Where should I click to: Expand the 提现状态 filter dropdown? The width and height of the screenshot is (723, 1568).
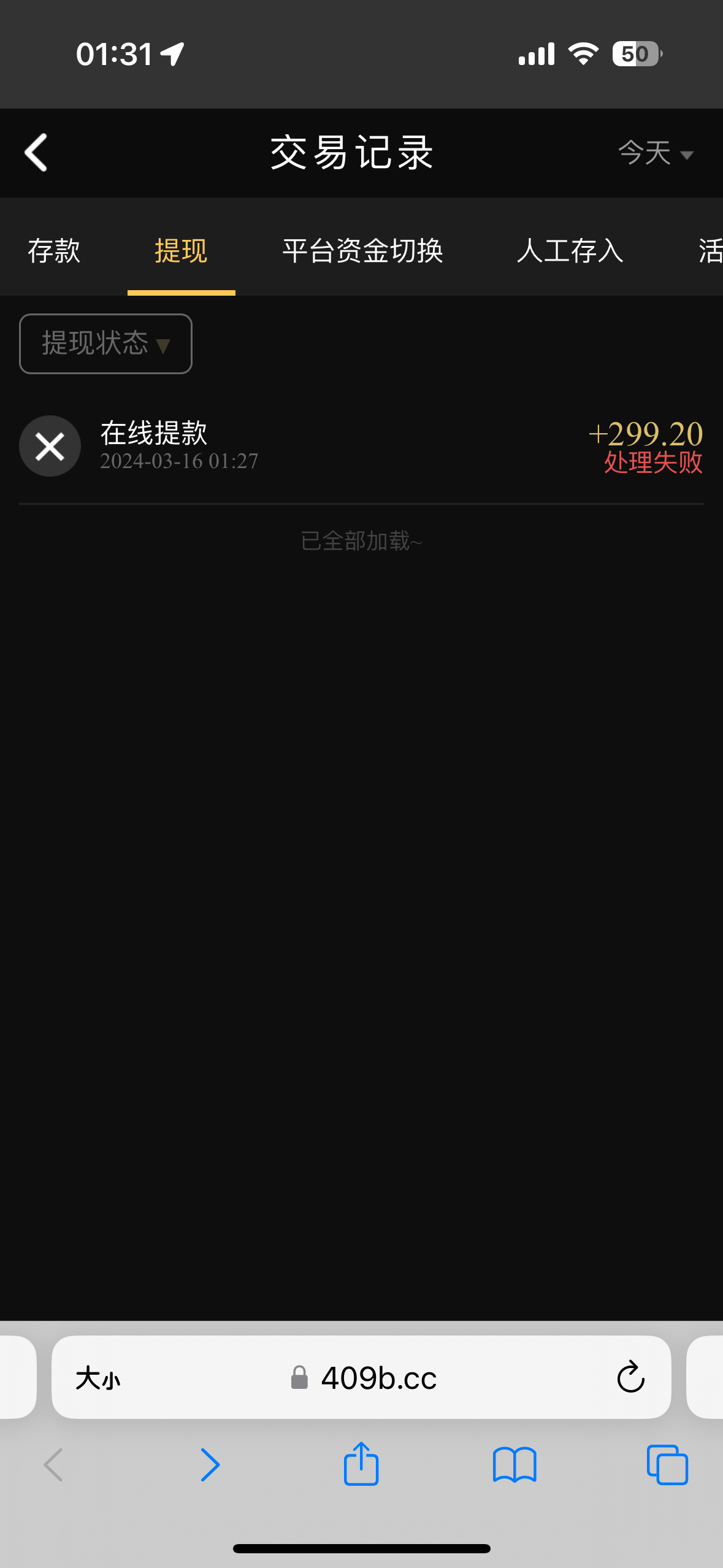pyautogui.click(x=105, y=344)
